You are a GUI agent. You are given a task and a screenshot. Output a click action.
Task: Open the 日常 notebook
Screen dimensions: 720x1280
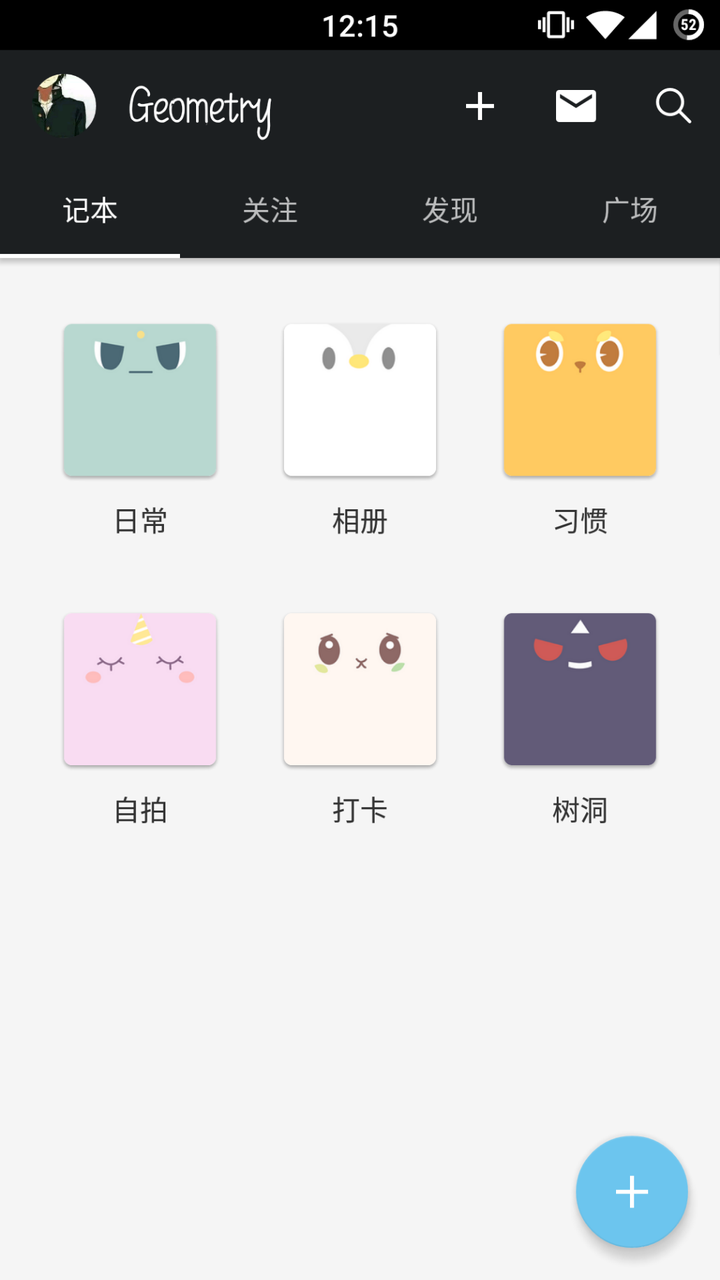click(140, 400)
